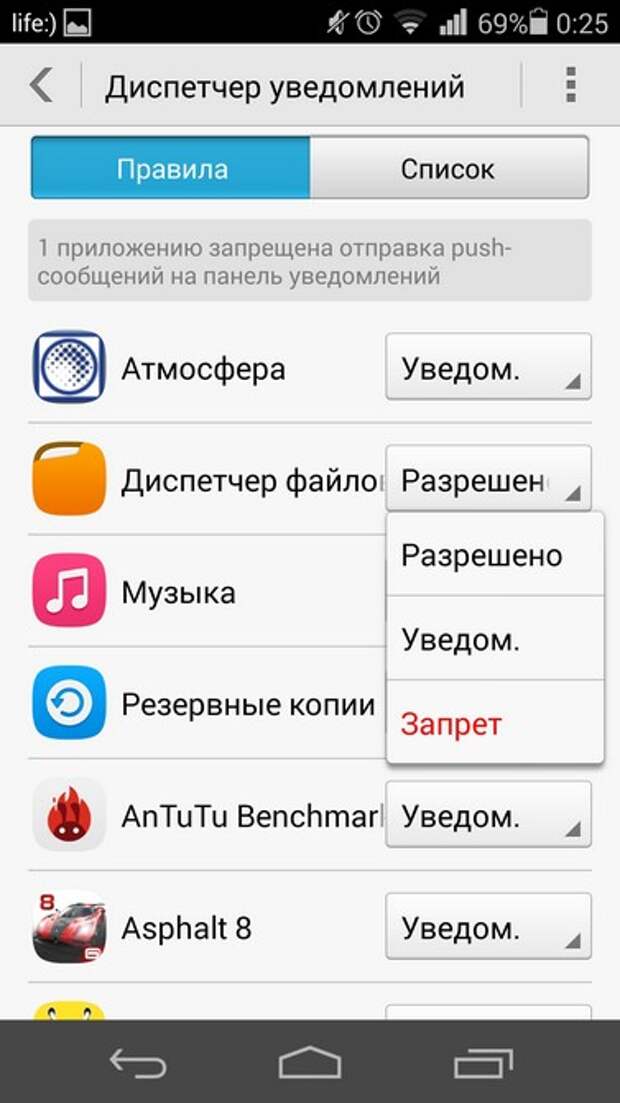This screenshot has height=1103, width=620.
Task: Choose Уведом. in the open list
Action: pos(495,639)
